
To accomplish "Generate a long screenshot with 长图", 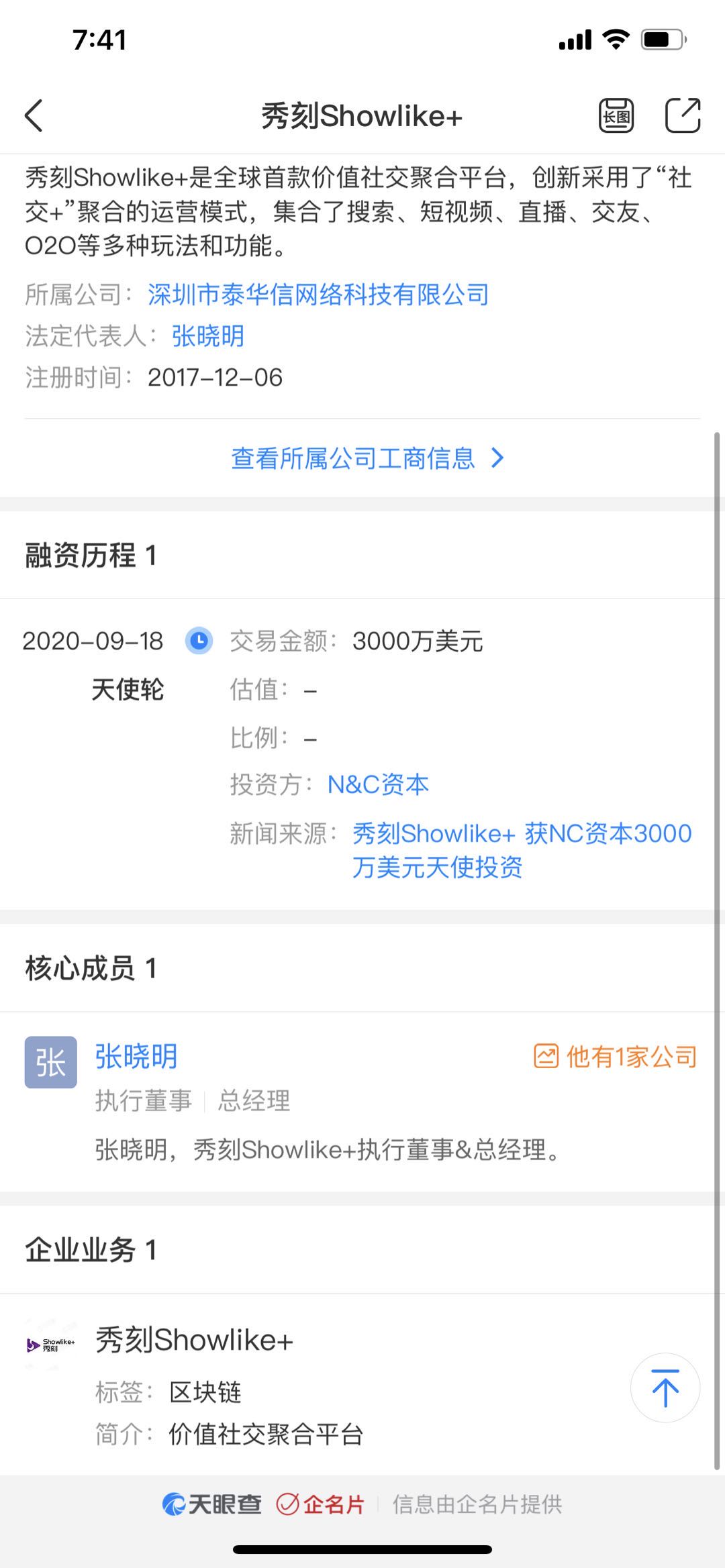I will click(x=616, y=115).
